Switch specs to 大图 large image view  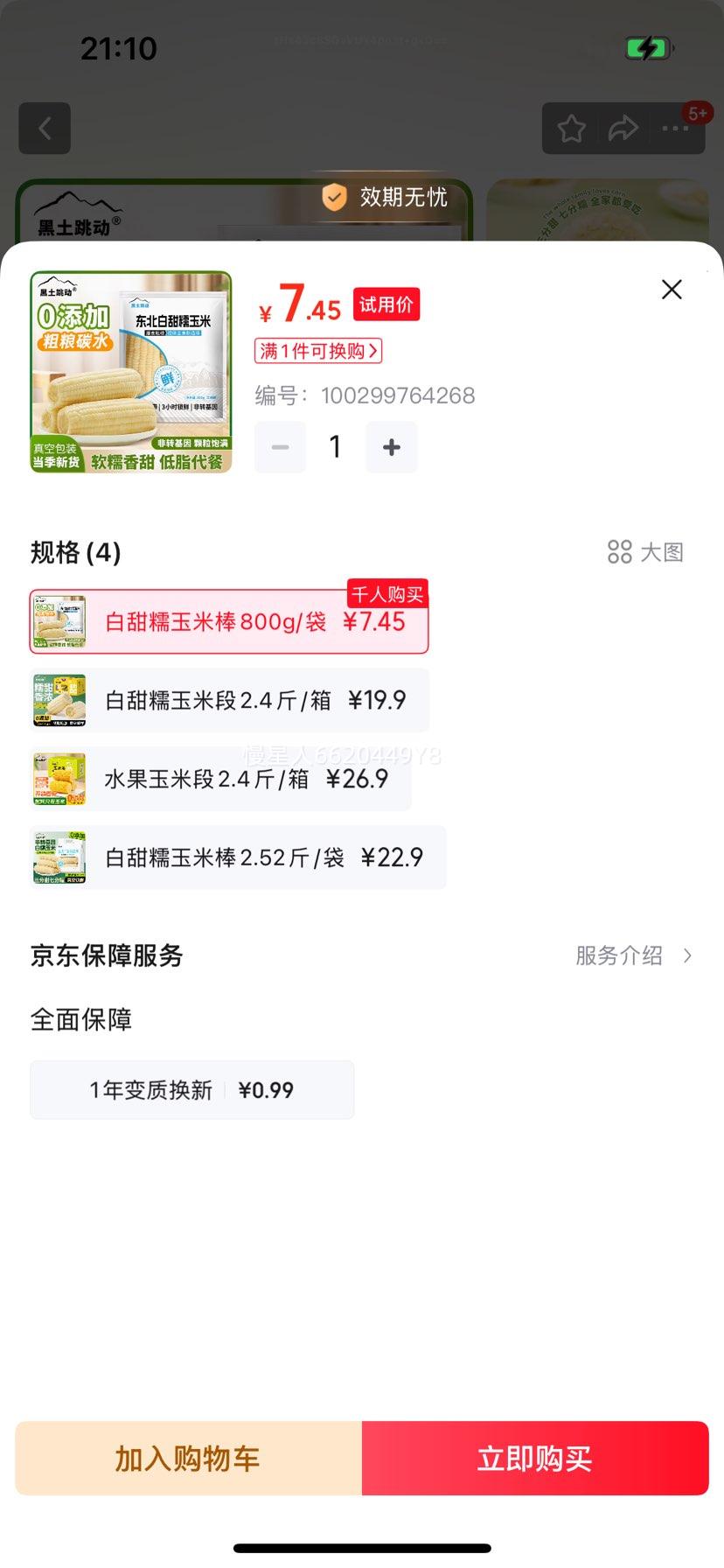tap(644, 552)
